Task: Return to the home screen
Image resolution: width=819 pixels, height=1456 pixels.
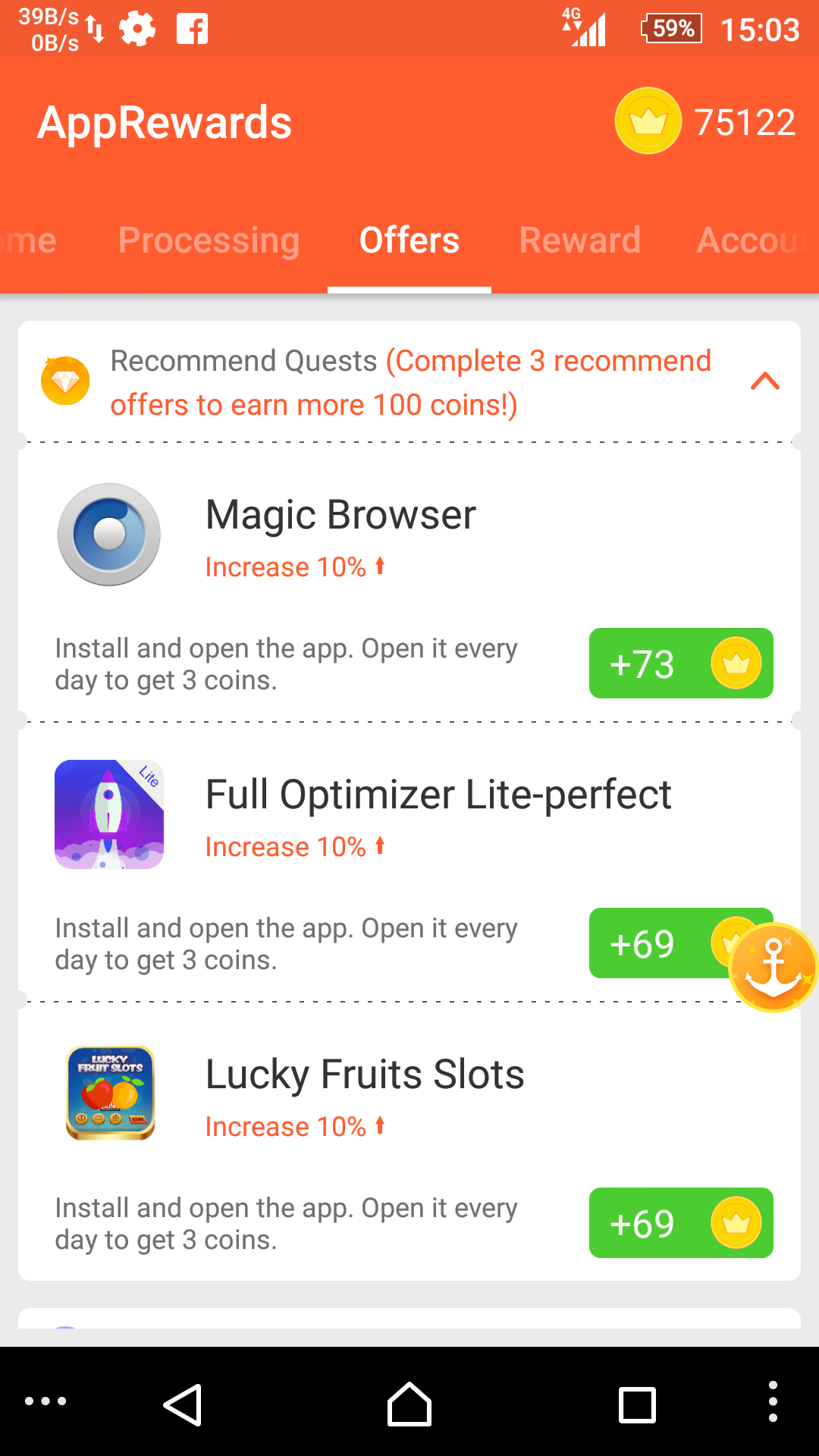Action: click(409, 1404)
